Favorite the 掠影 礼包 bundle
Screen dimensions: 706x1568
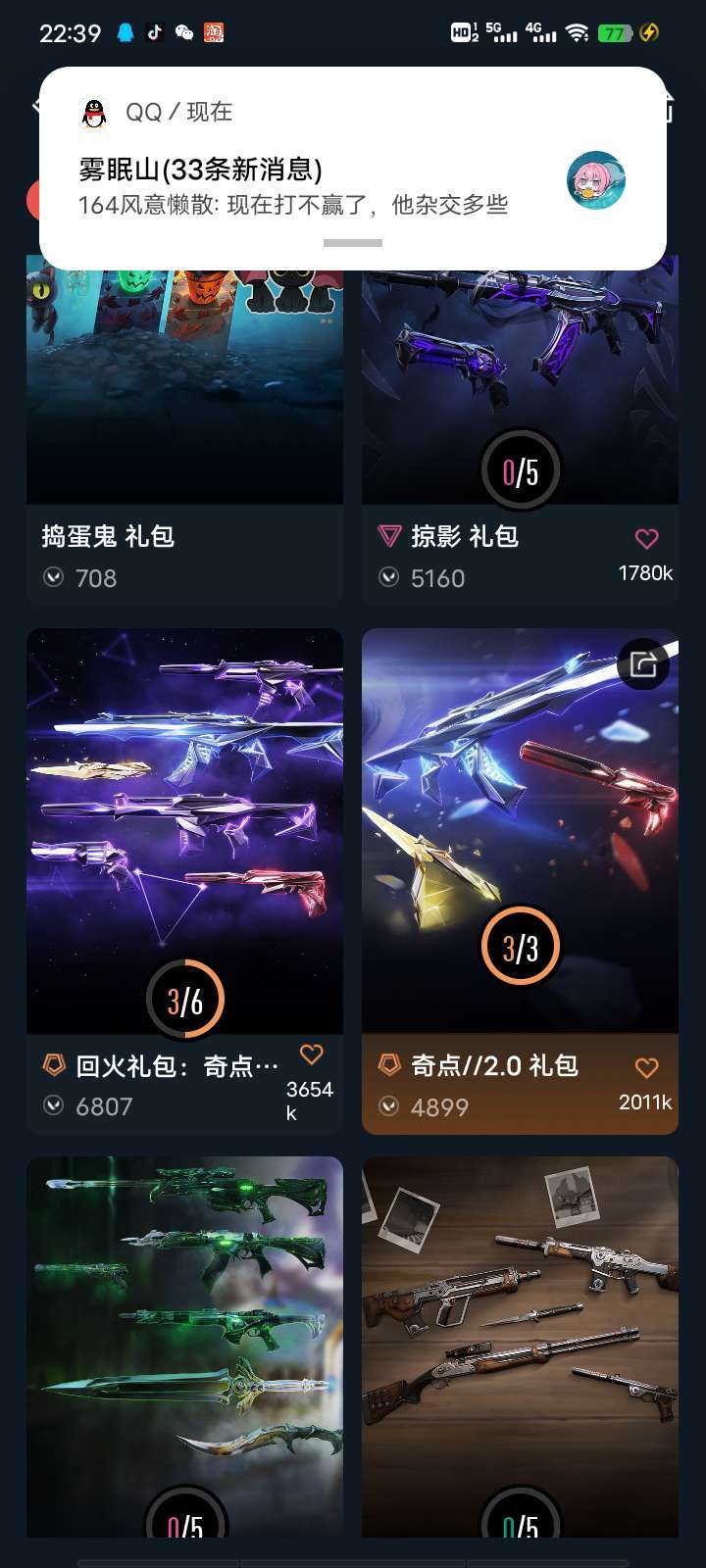pyautogui.click(x=646, y=538)
